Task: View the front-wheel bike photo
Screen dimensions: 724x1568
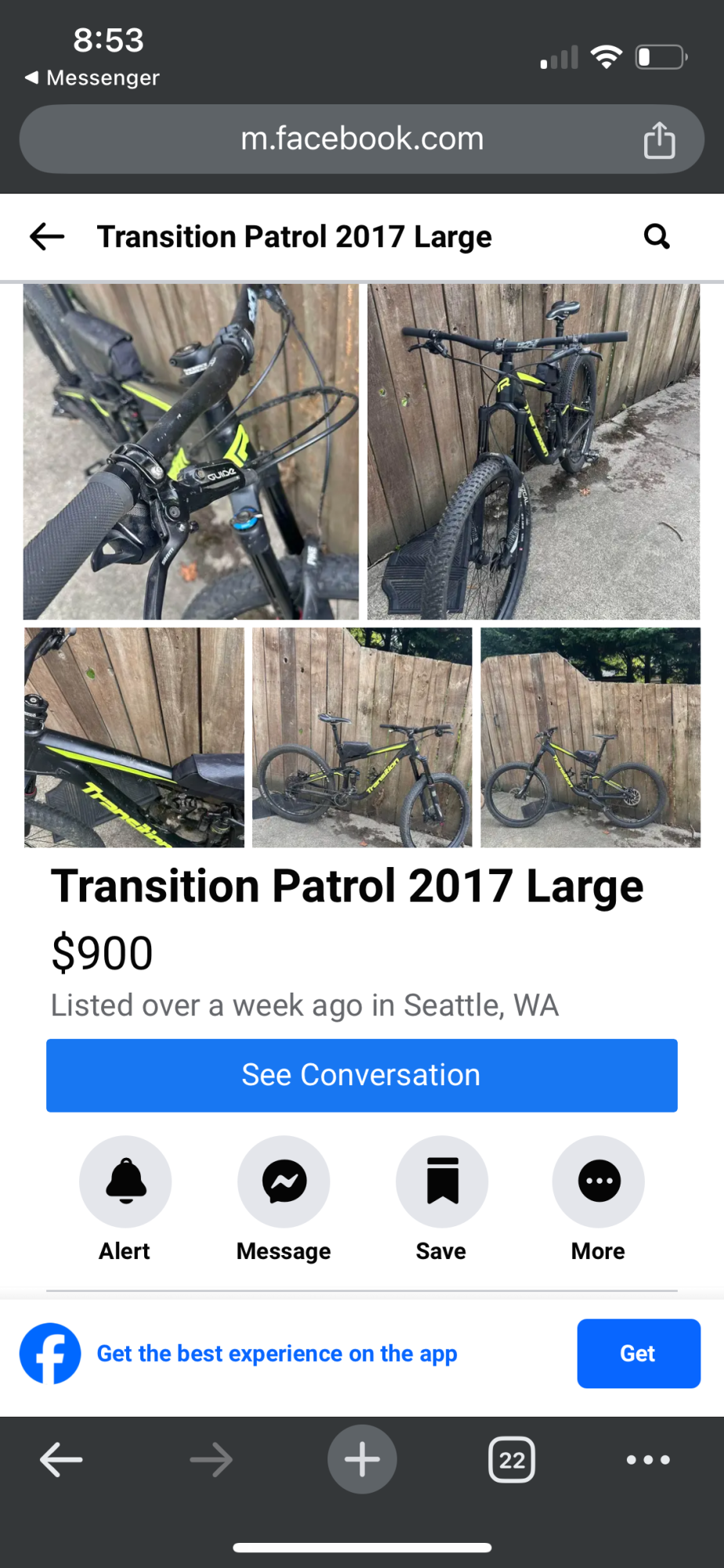Action: tap(534, 452)
